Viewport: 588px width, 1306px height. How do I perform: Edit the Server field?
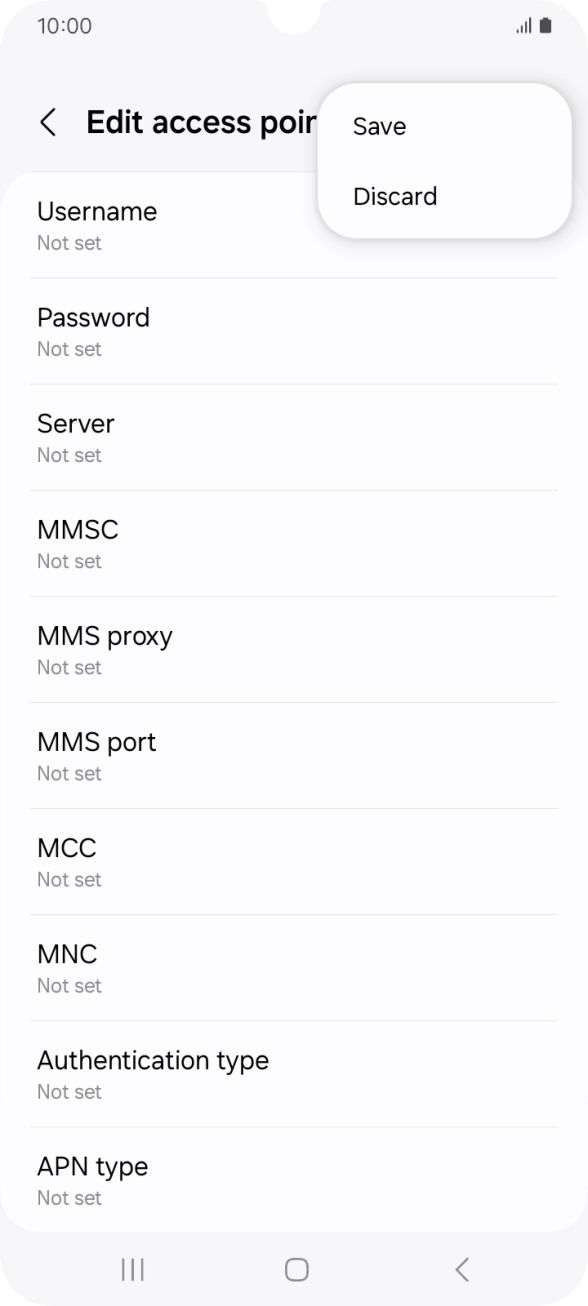[294, 437]
